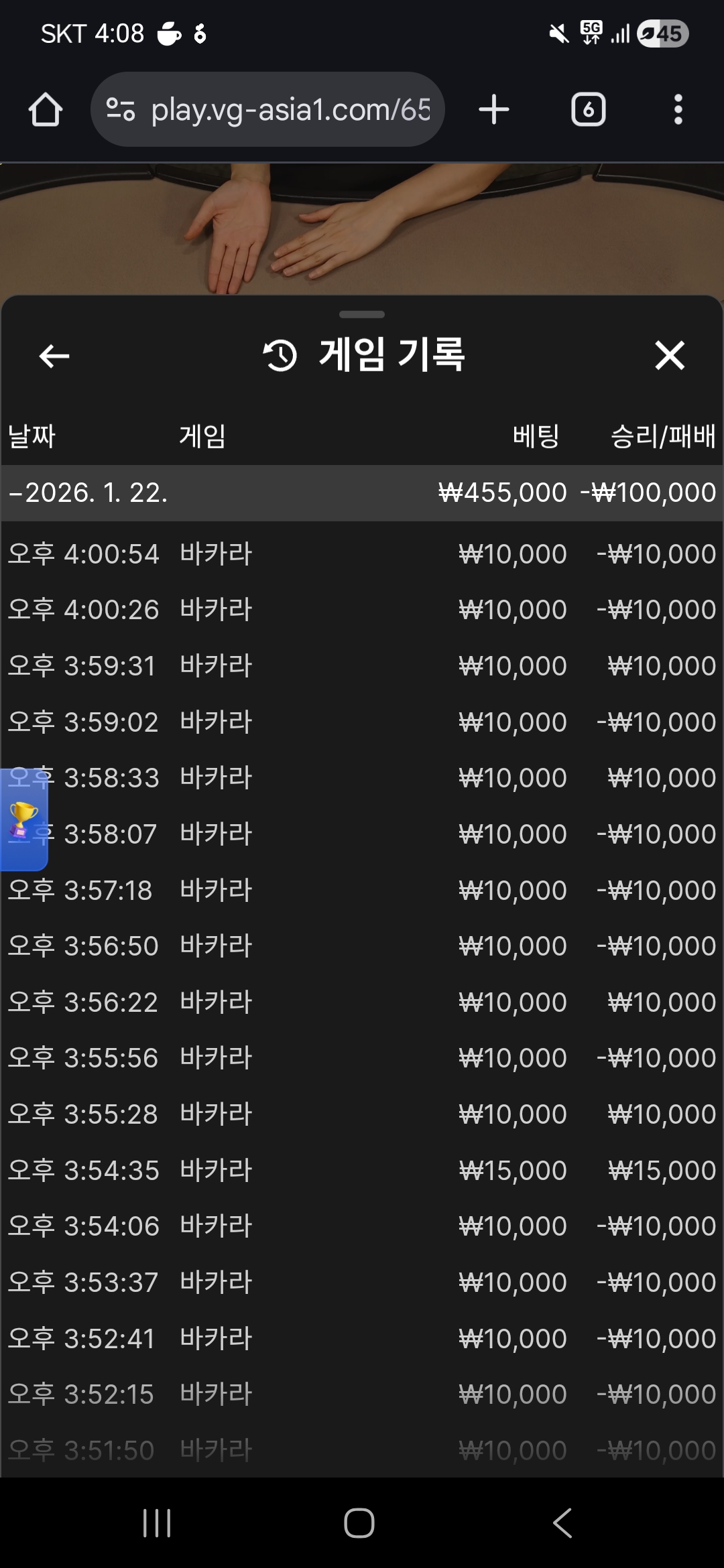Viewport: 724px width, 1568px height.
Task: Tap the play.vg-asia1.com address bar
Action: 268,110
